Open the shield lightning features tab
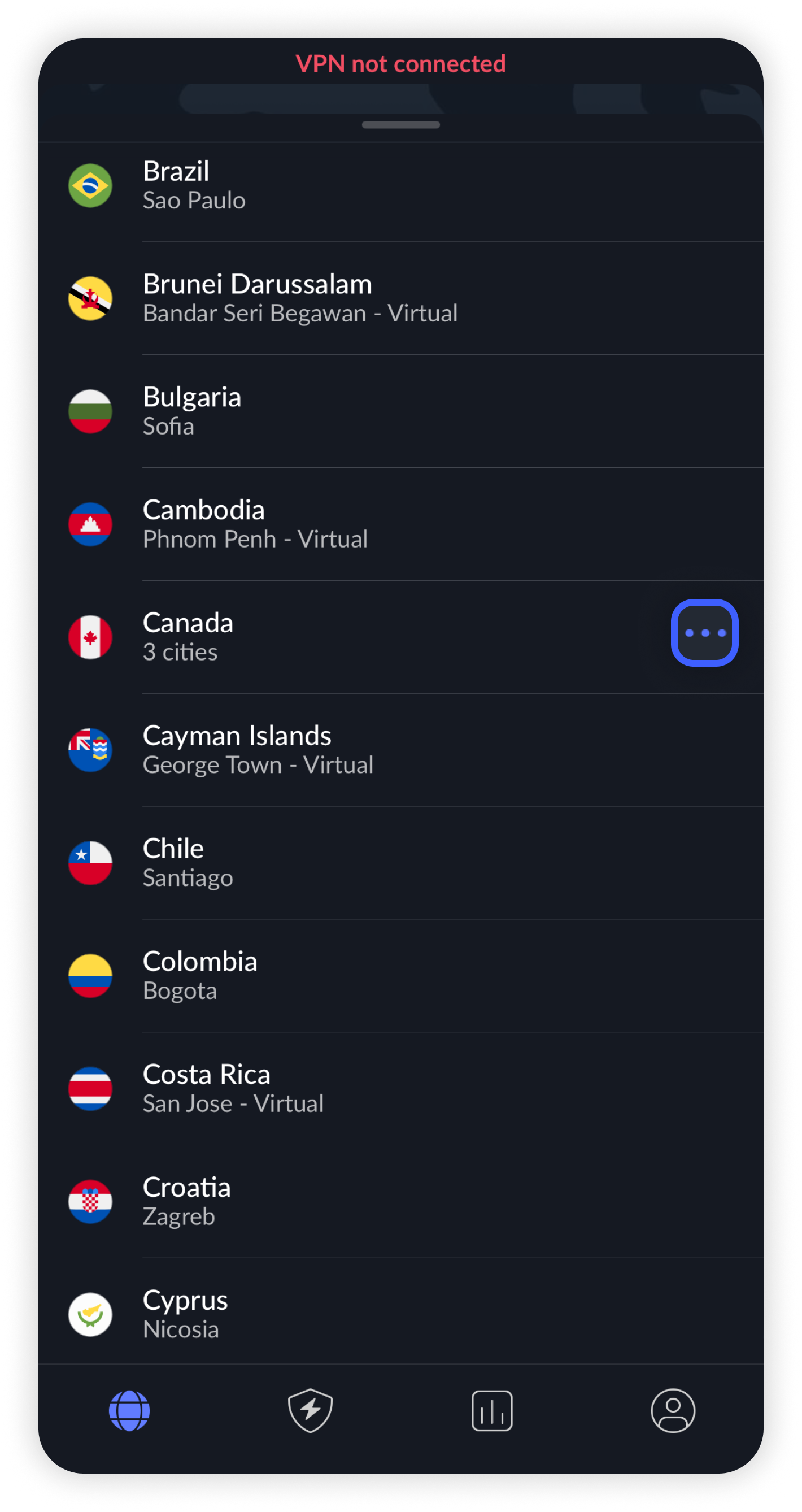This screenshot has height=1512, width=802. click(x=311, y=1410)
